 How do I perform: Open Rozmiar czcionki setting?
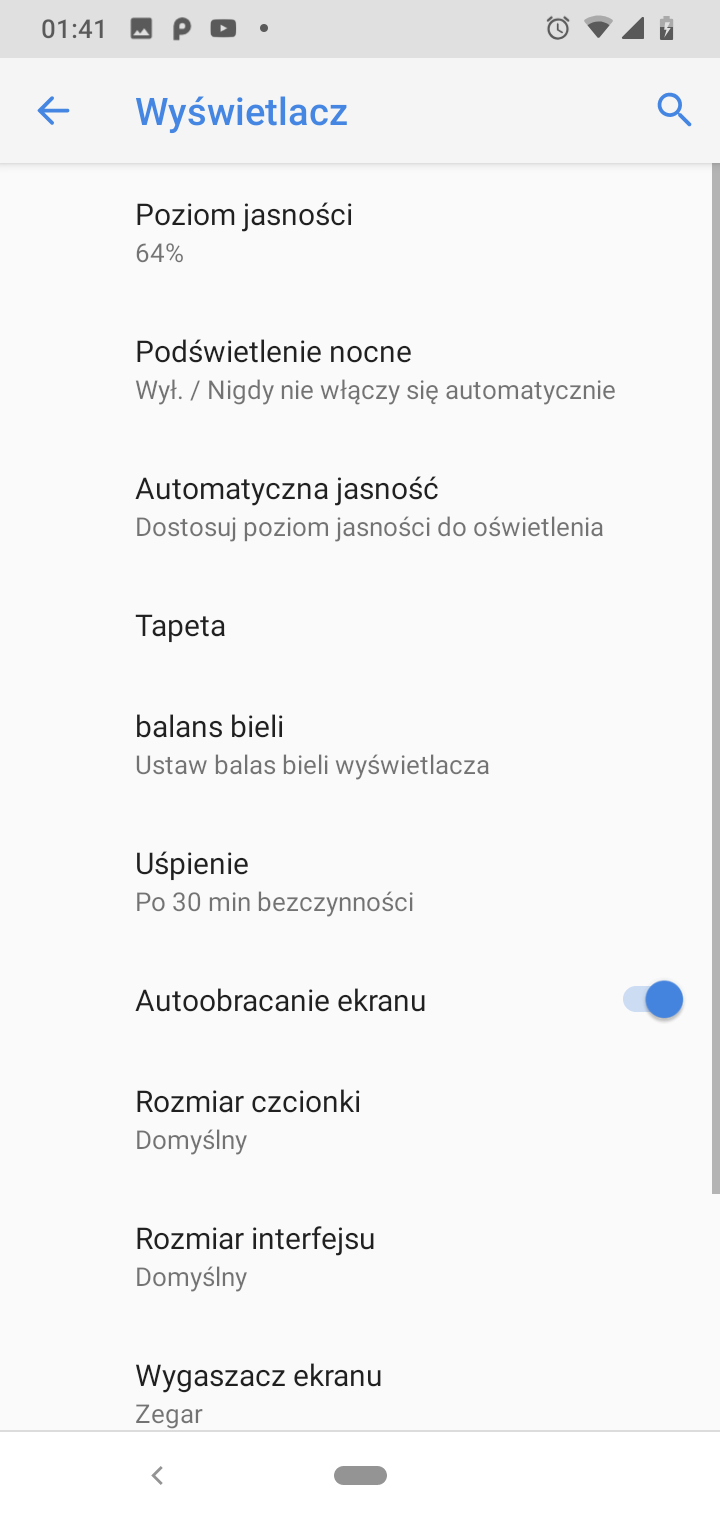[x=360, y=1120]
